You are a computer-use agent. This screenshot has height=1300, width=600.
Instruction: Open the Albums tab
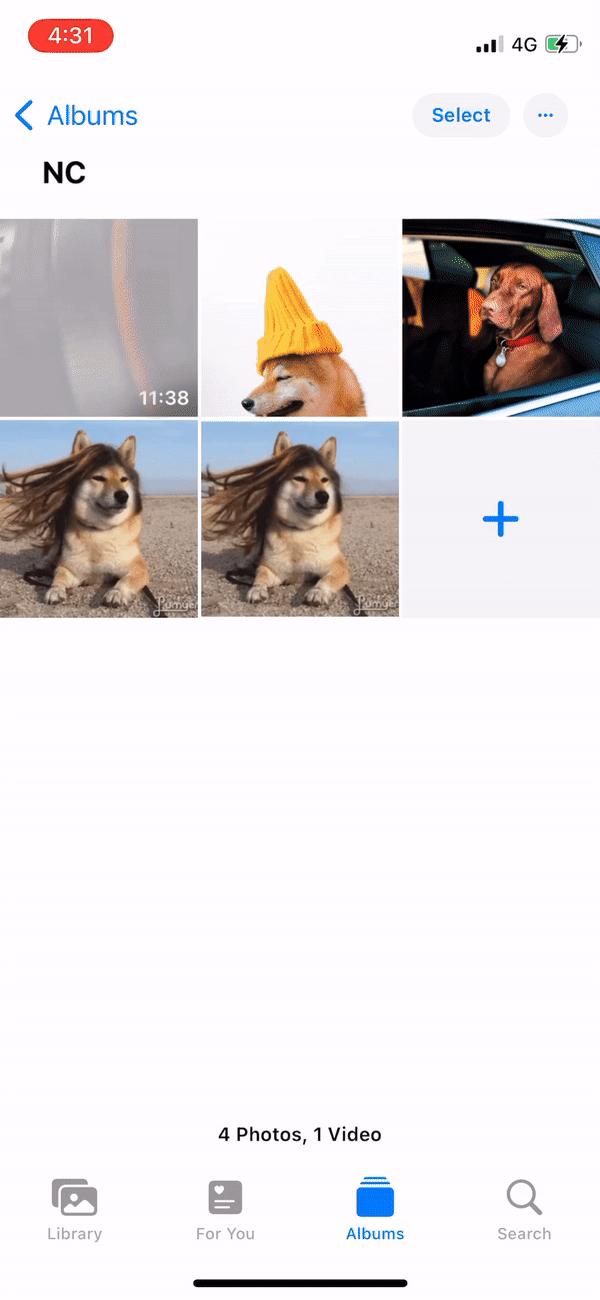(x=375, y=1208)
